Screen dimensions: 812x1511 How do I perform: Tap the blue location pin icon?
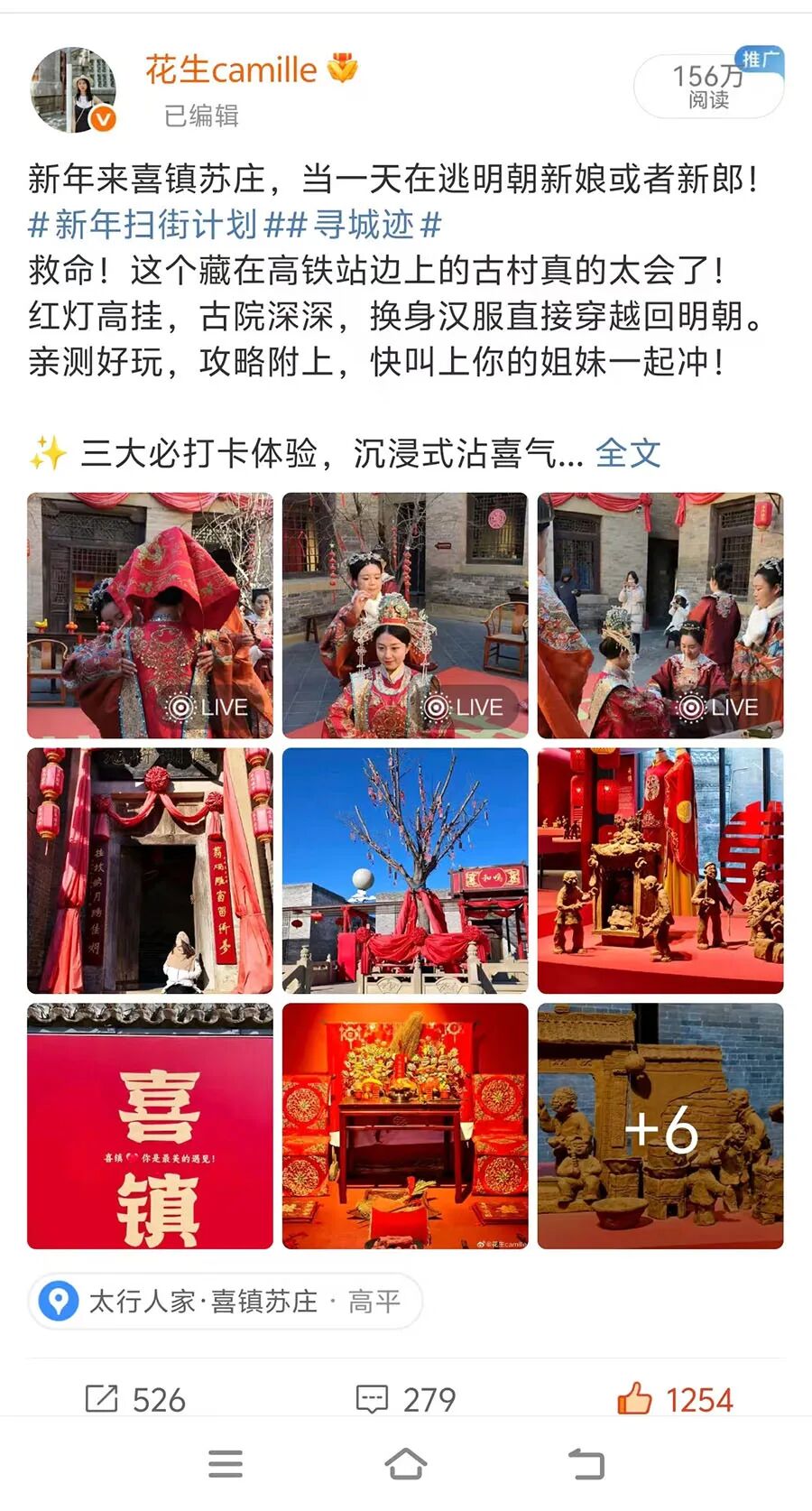point(56,1302)
